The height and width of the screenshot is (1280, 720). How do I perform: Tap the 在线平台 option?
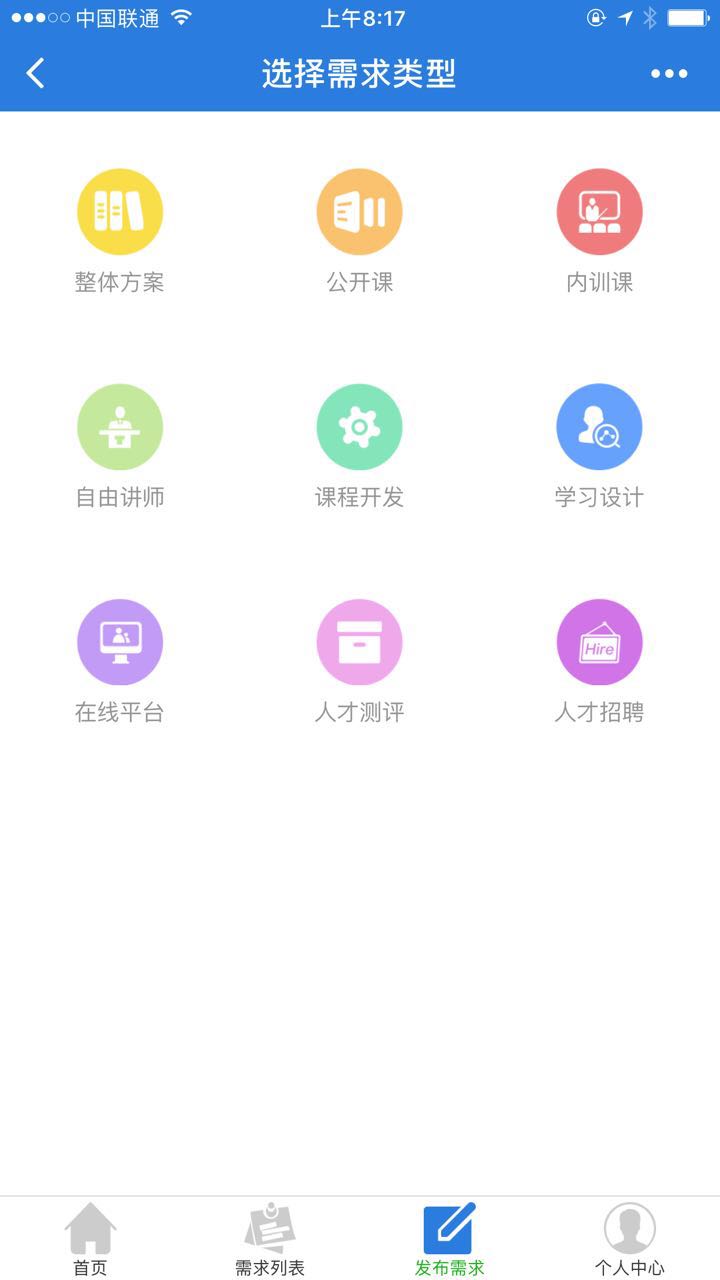120,642
